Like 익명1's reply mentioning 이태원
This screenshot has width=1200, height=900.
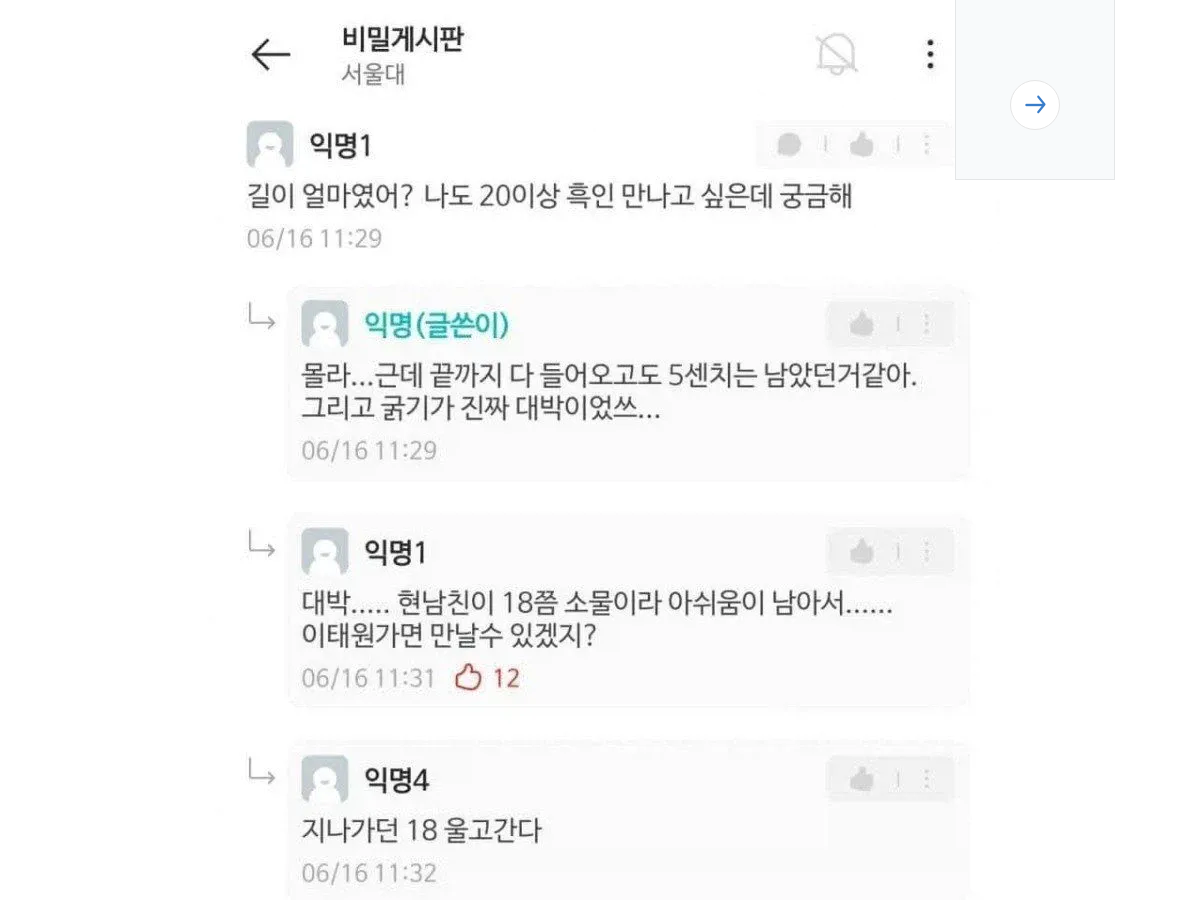pos(861,551)
